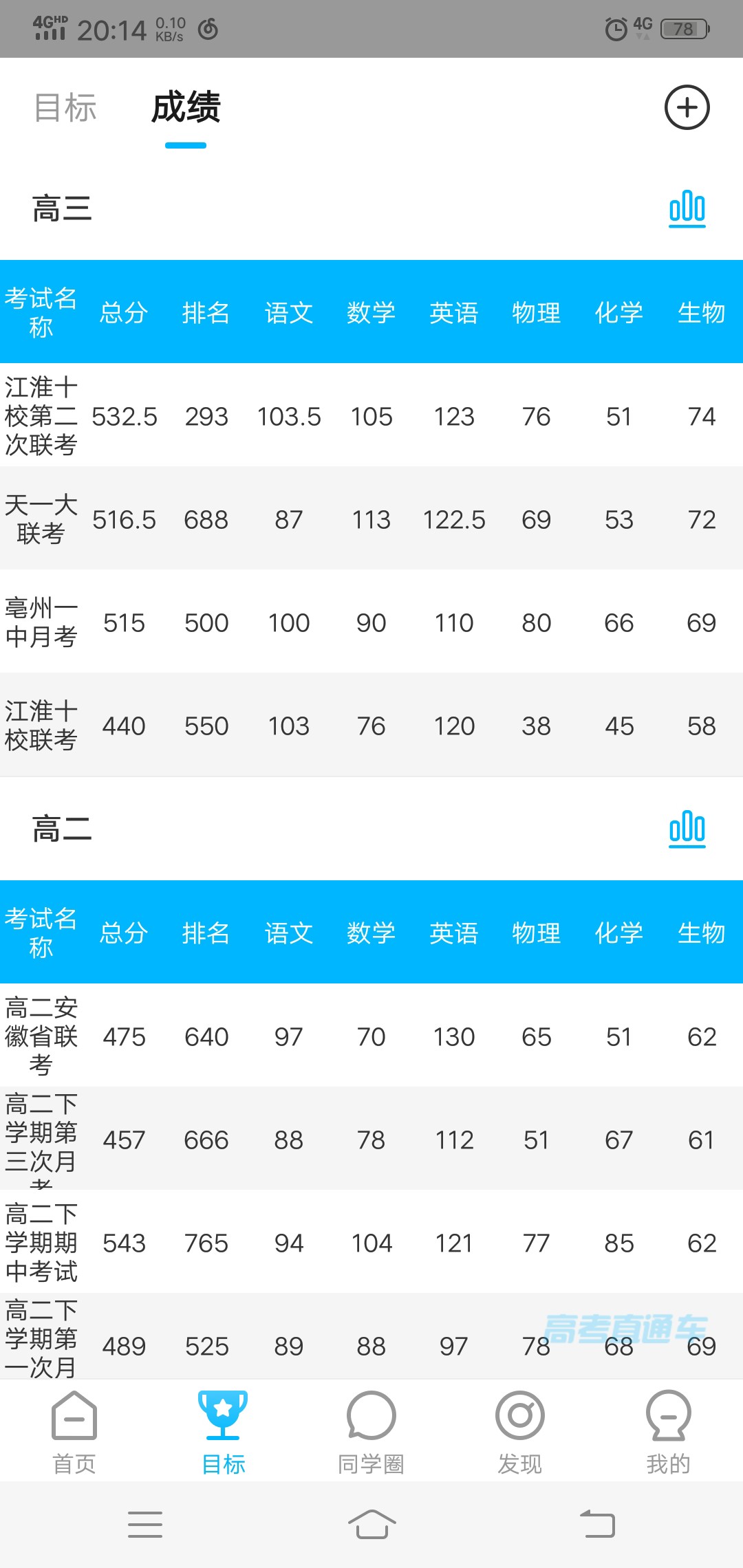Select the 天一大联考 exam row
Image resolution: width=743 pixels, height=1568 pixels.
pos(371,519)
